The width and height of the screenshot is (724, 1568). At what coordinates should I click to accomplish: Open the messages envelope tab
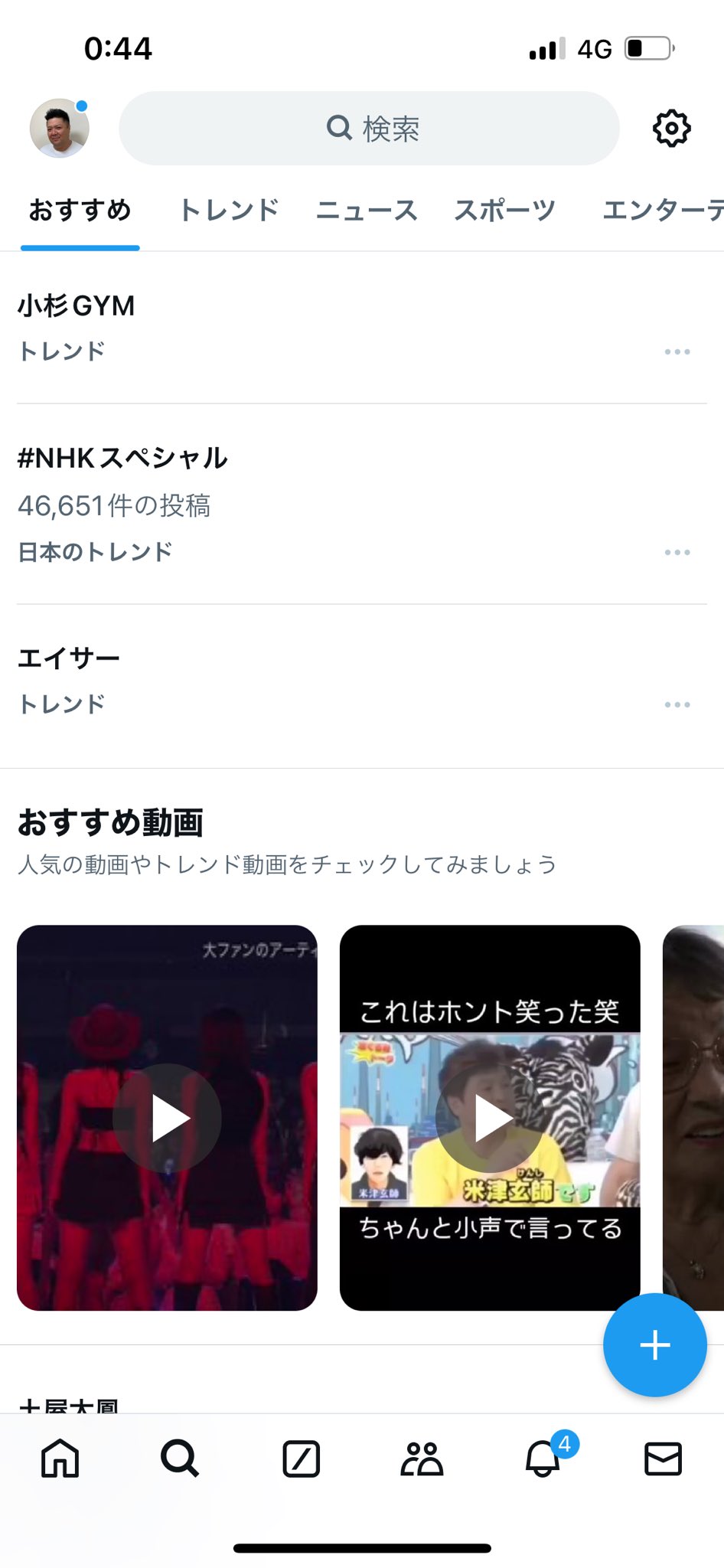pyautogui.click(x=663, y=1459)
